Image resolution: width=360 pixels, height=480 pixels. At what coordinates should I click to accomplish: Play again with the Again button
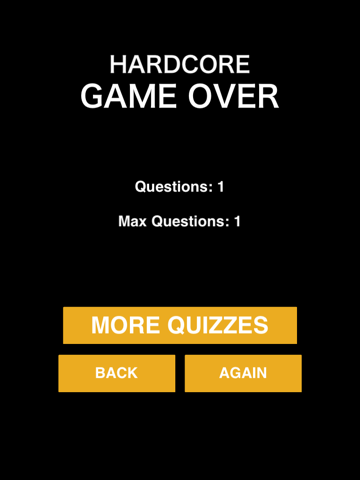point(243,373)
